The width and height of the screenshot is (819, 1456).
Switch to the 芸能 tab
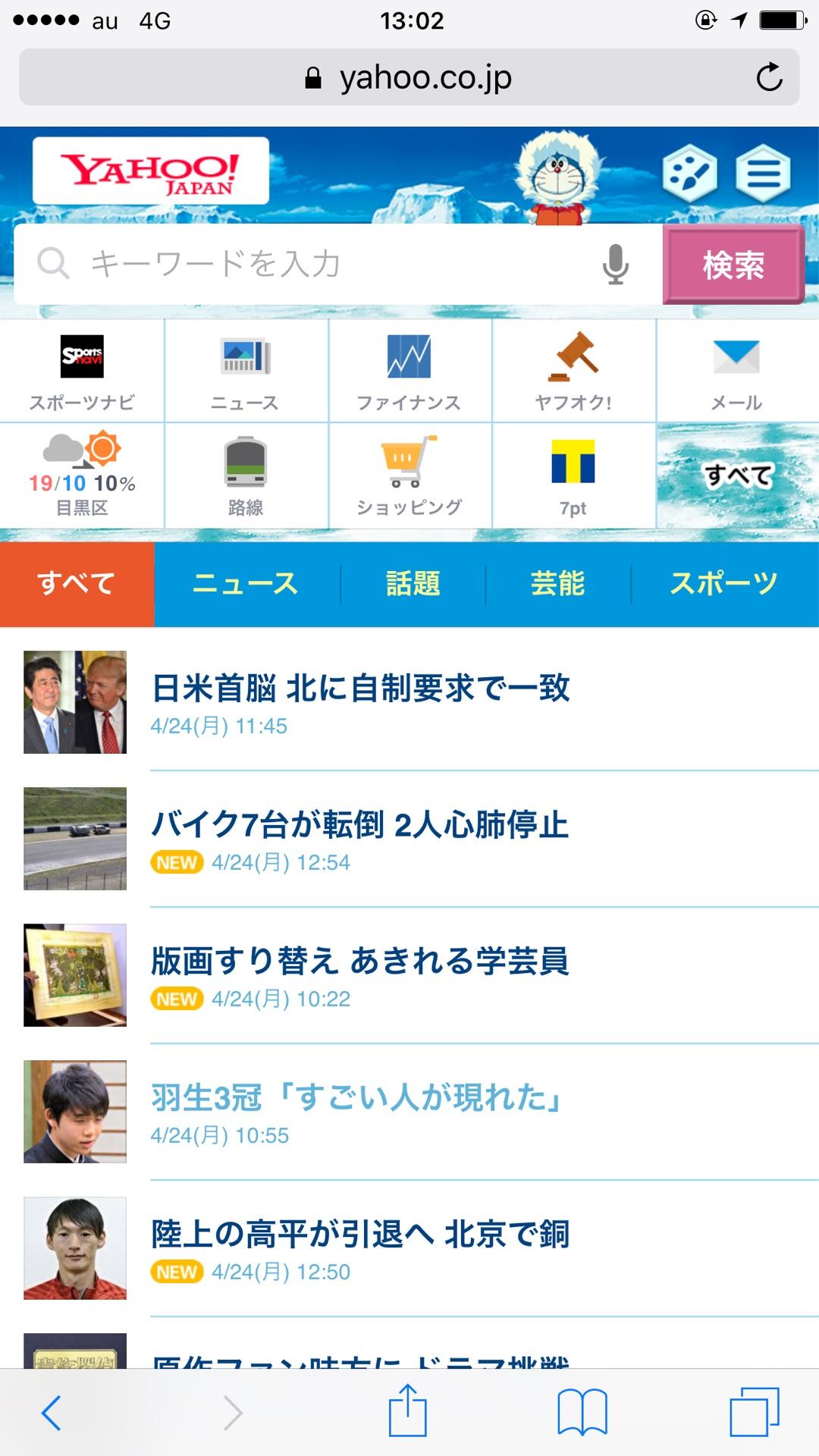(x=557, y=584)
